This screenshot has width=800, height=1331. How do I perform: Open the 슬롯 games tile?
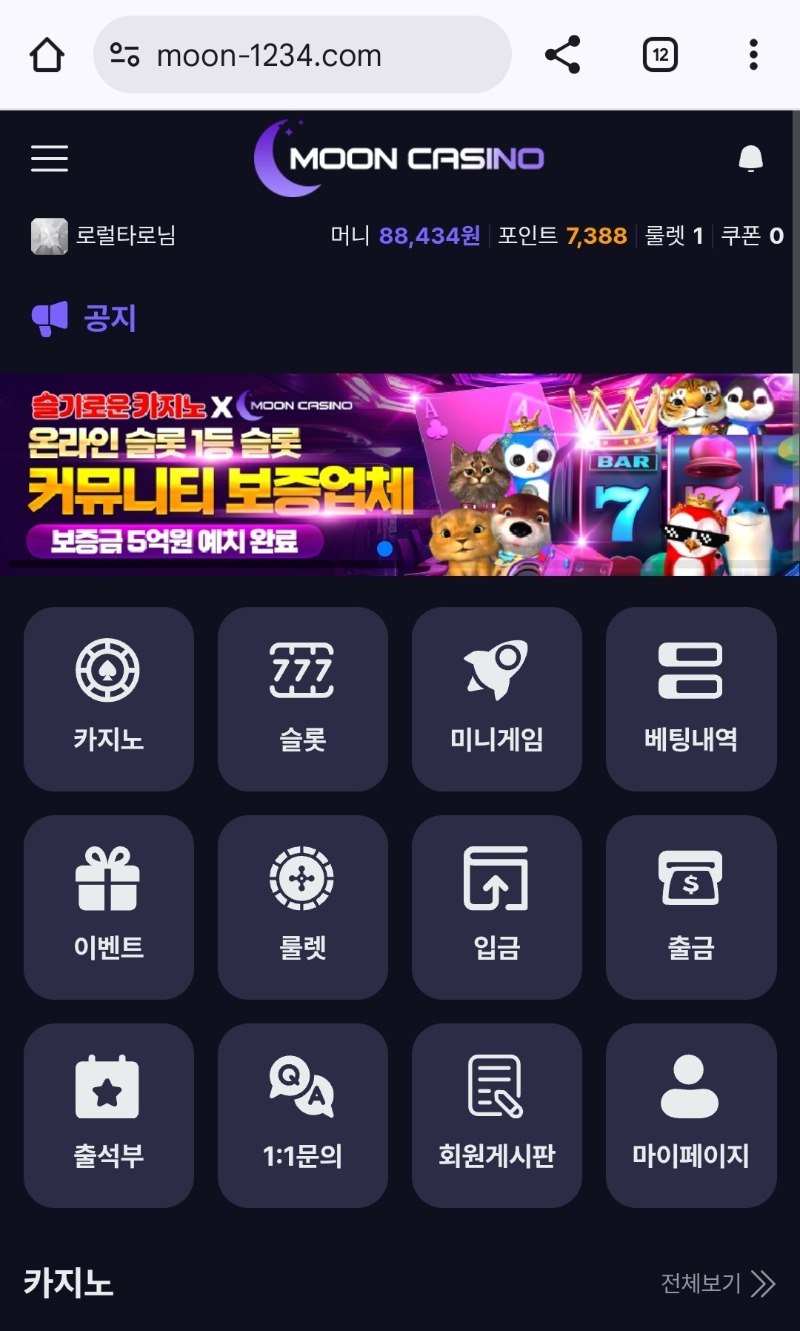[x=302, y=698]
